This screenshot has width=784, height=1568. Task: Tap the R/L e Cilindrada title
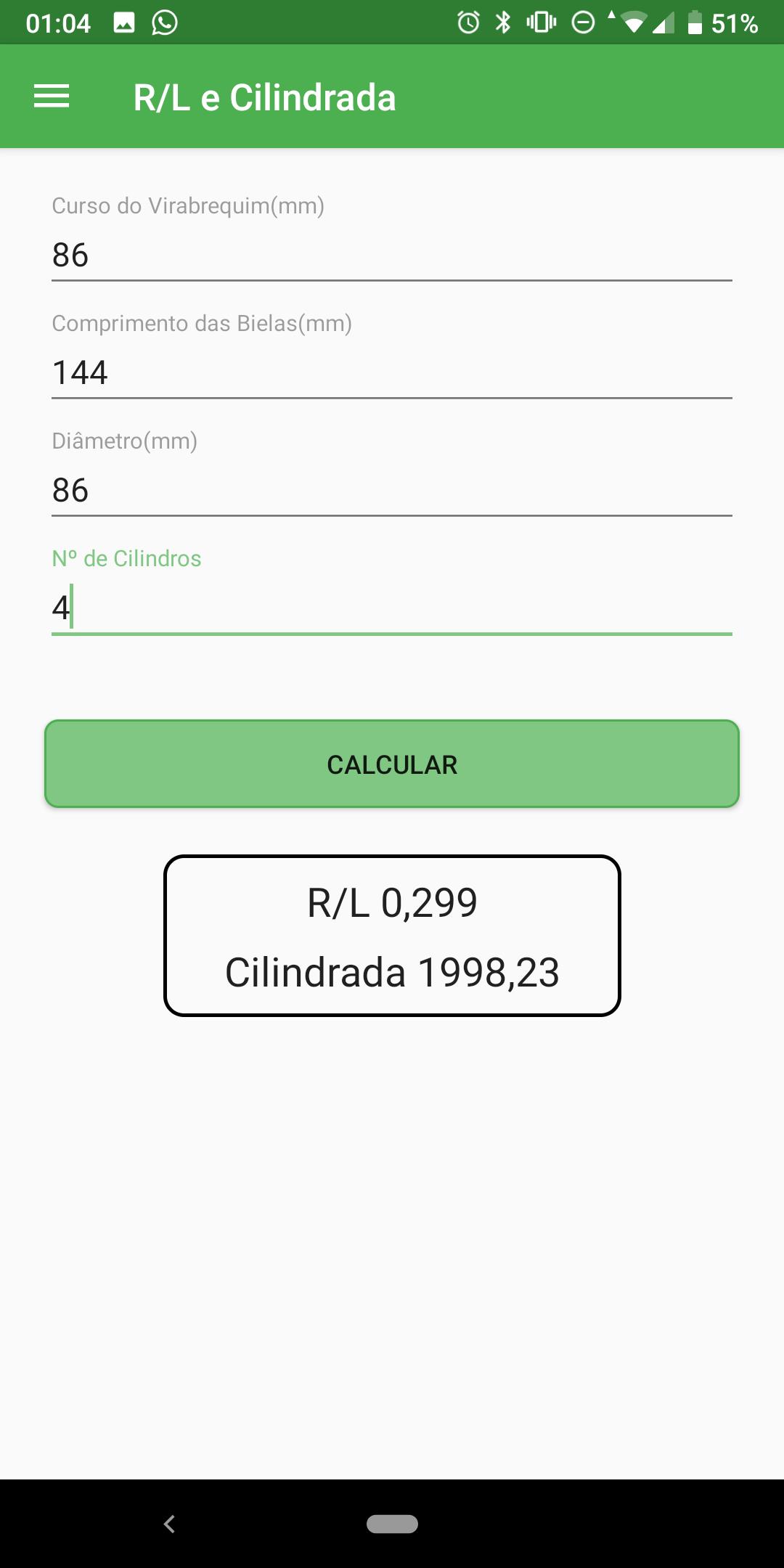pyautogui.click(x=264, y=97)
